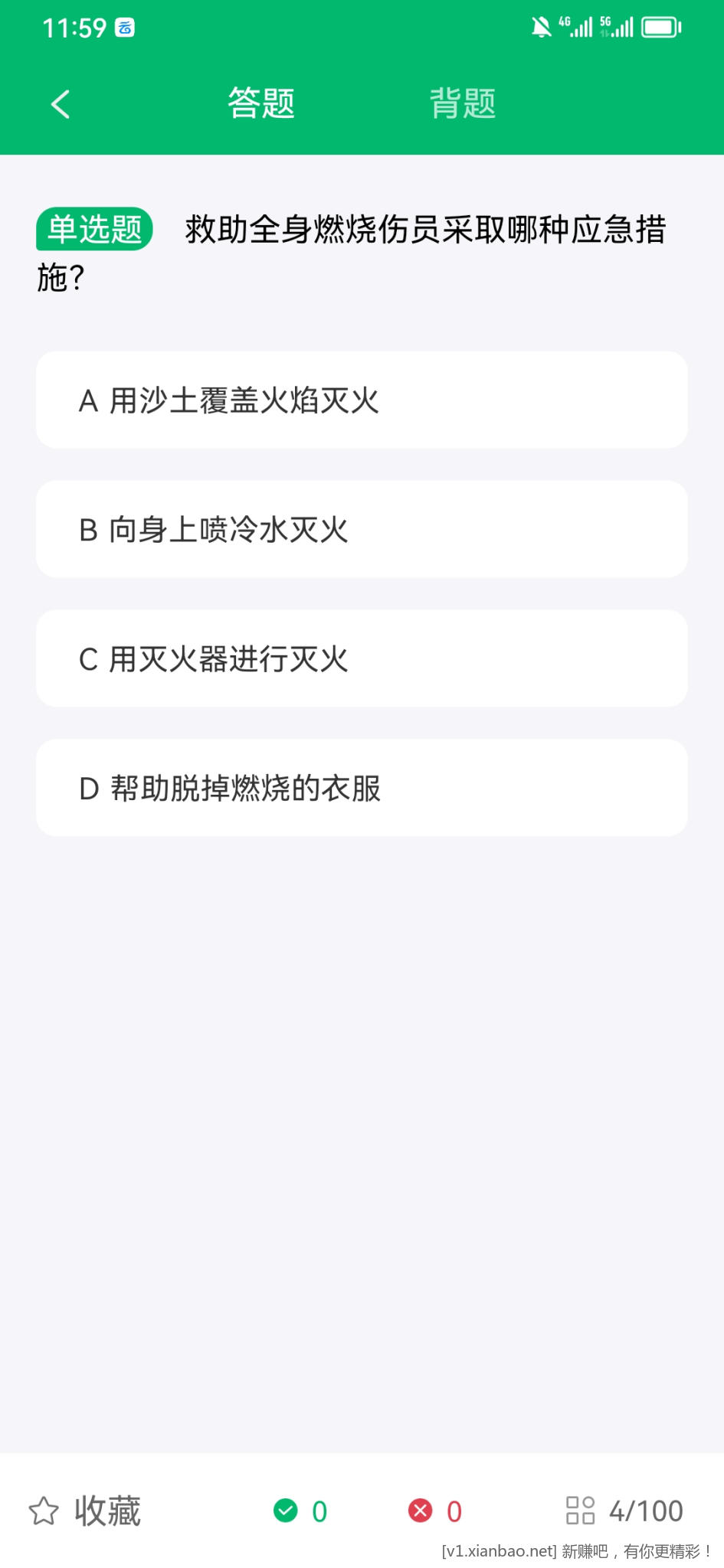
Task: Switch to the 答题 tab
Action: [261, 103]
